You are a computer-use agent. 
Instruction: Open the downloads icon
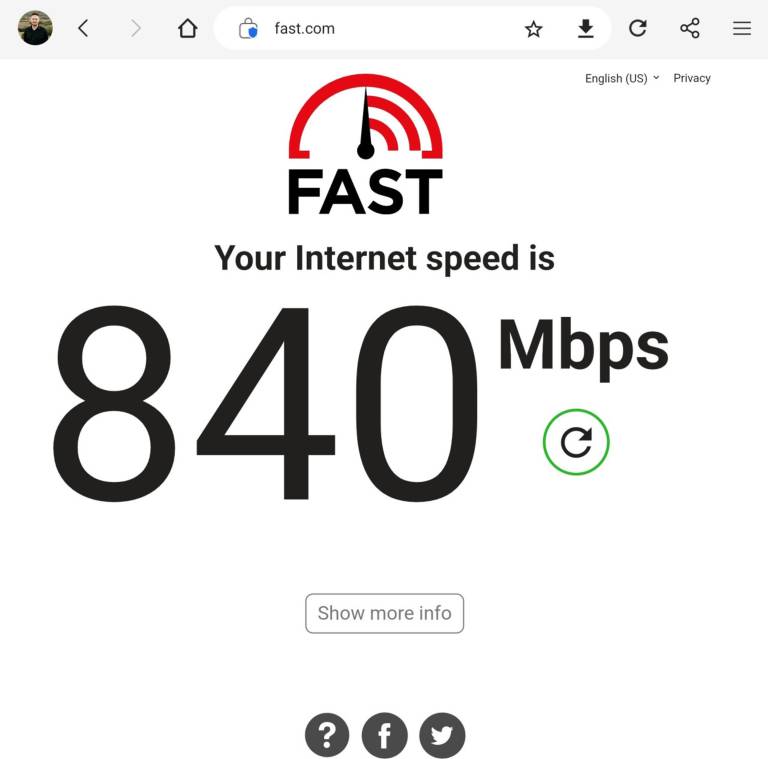586,29
